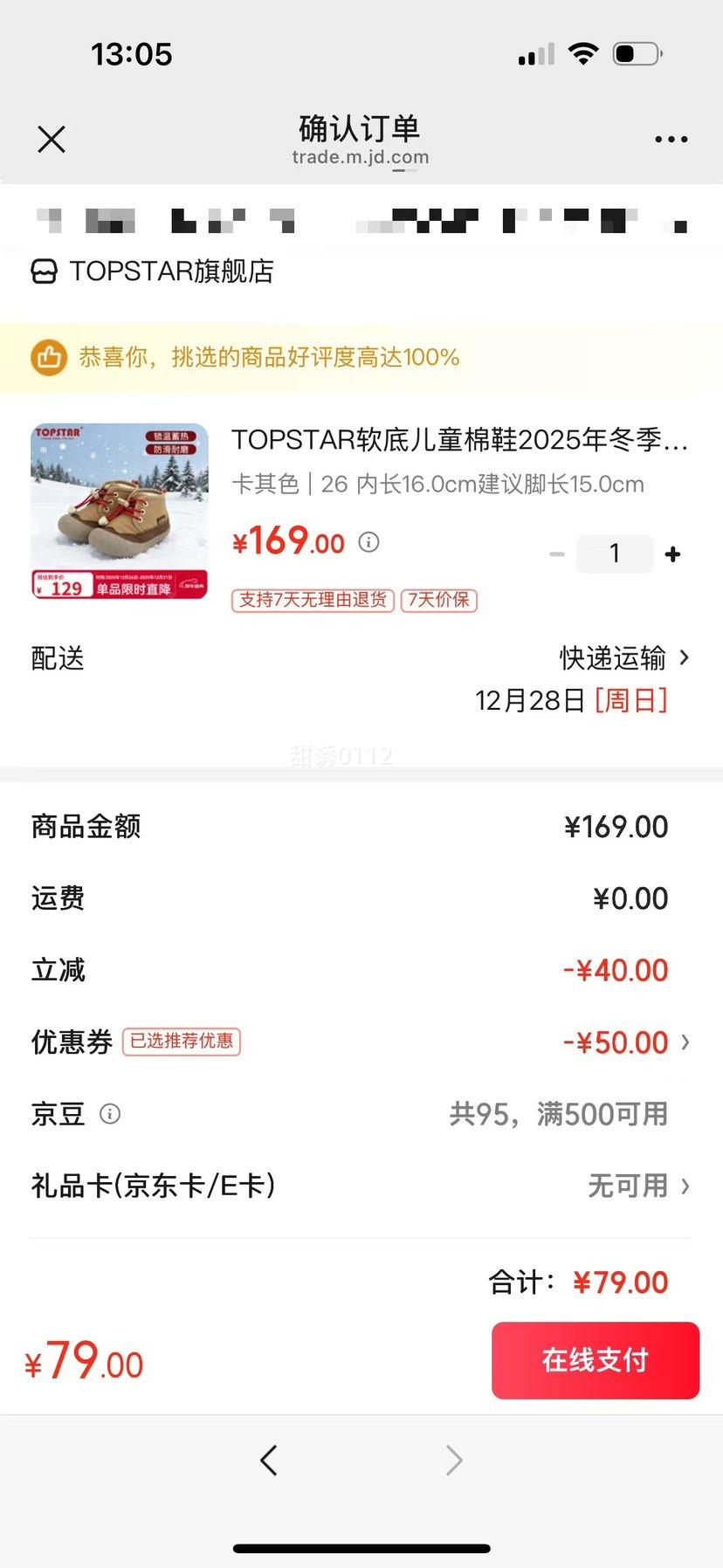Select the 支持7天无理由退货 tag
This screenshot has height=1568, width=723.
click(311, 600)
